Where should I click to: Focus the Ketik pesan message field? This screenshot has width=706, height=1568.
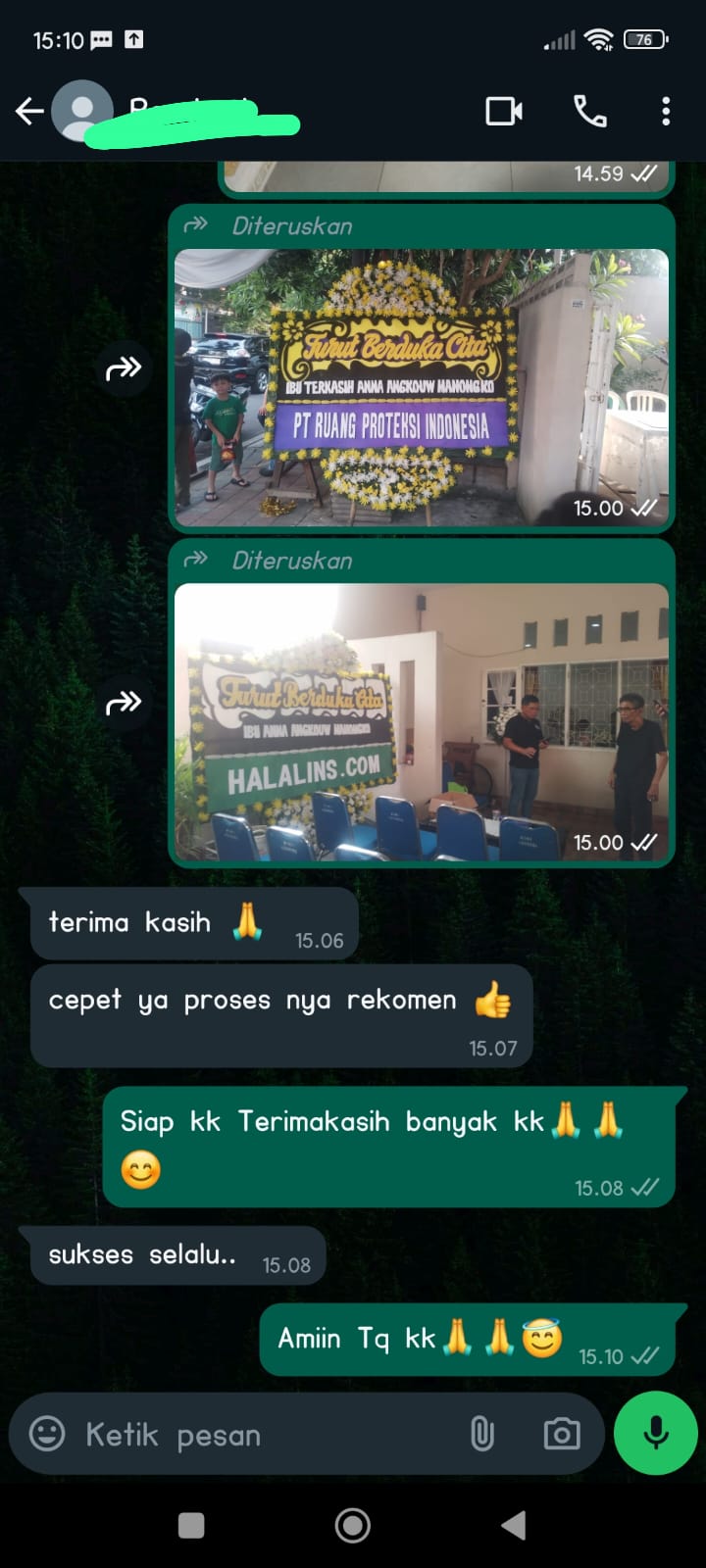coord(265,1435)
